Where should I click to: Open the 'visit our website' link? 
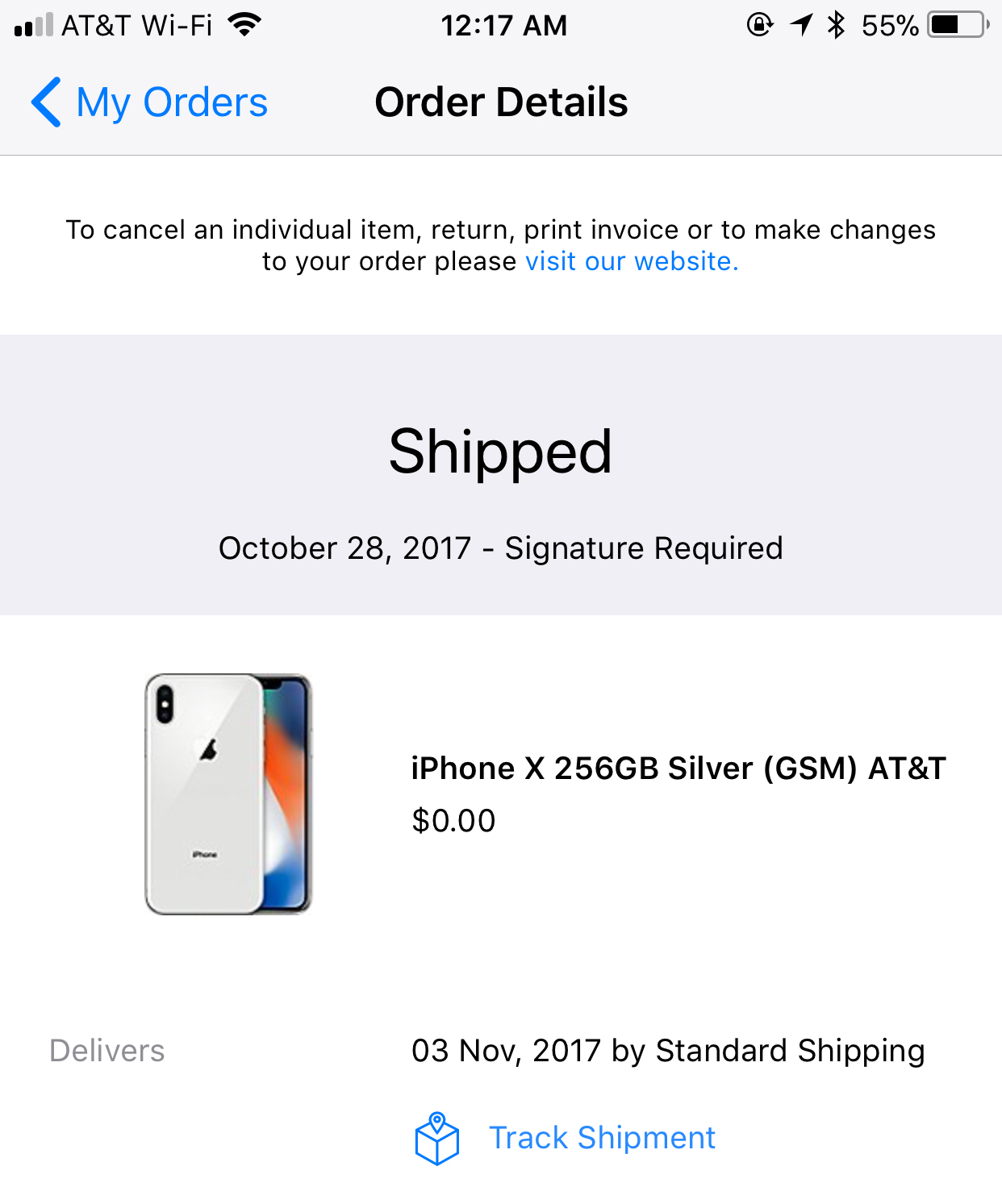click(631, 261)
